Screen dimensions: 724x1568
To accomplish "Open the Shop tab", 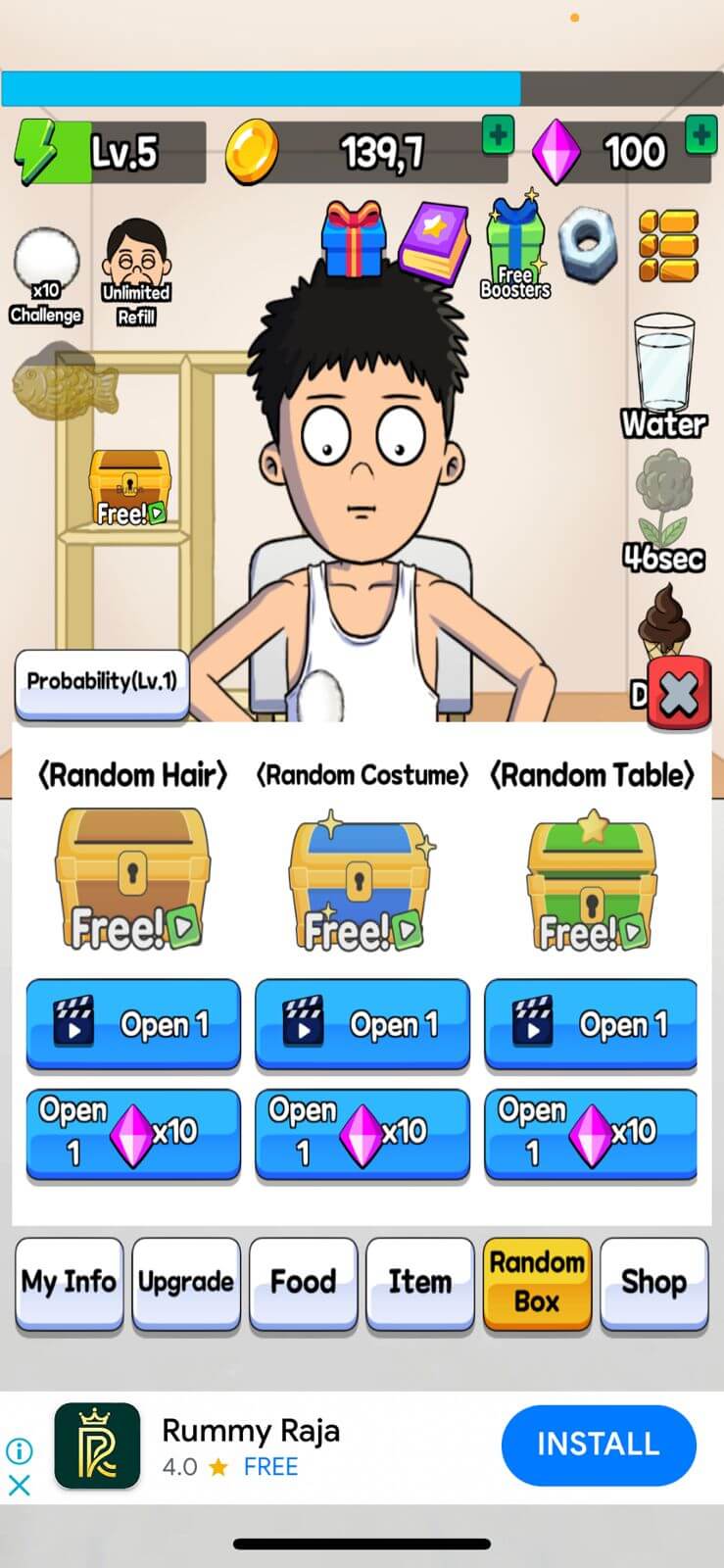I will pos(654,1282).
